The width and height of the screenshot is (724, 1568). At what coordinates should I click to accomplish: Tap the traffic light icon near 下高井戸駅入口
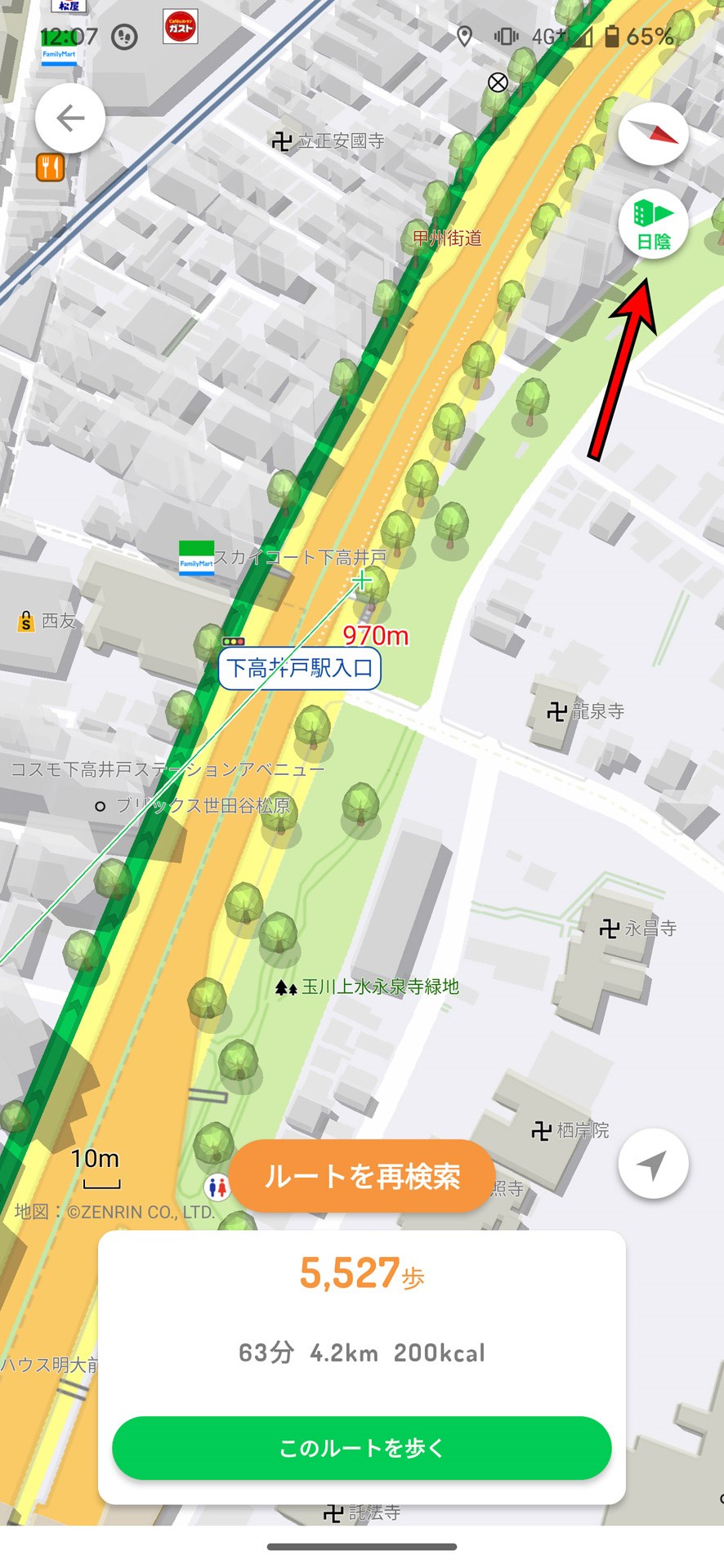pyautogui.click(x=235, y=642)
